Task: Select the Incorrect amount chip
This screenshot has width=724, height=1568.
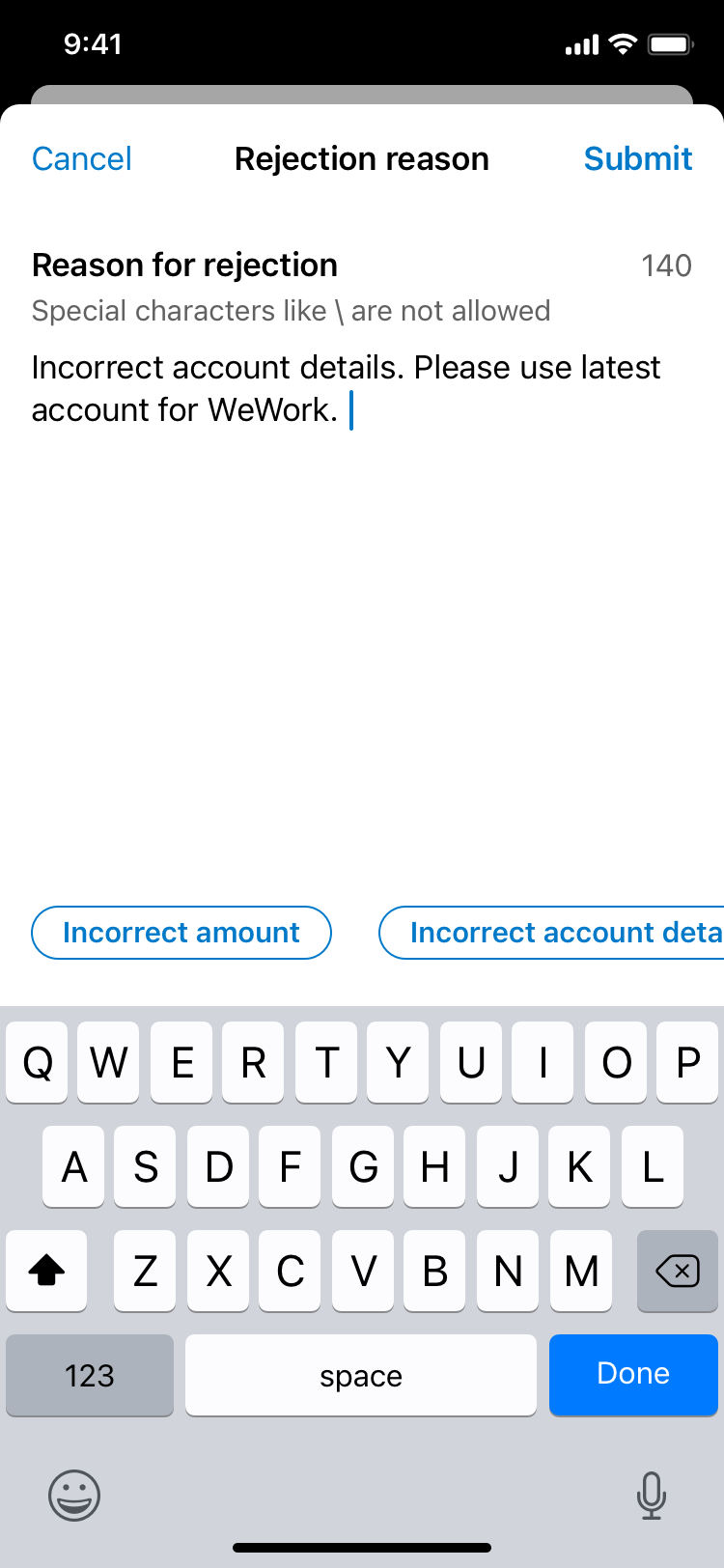Action: coord(181,933)
